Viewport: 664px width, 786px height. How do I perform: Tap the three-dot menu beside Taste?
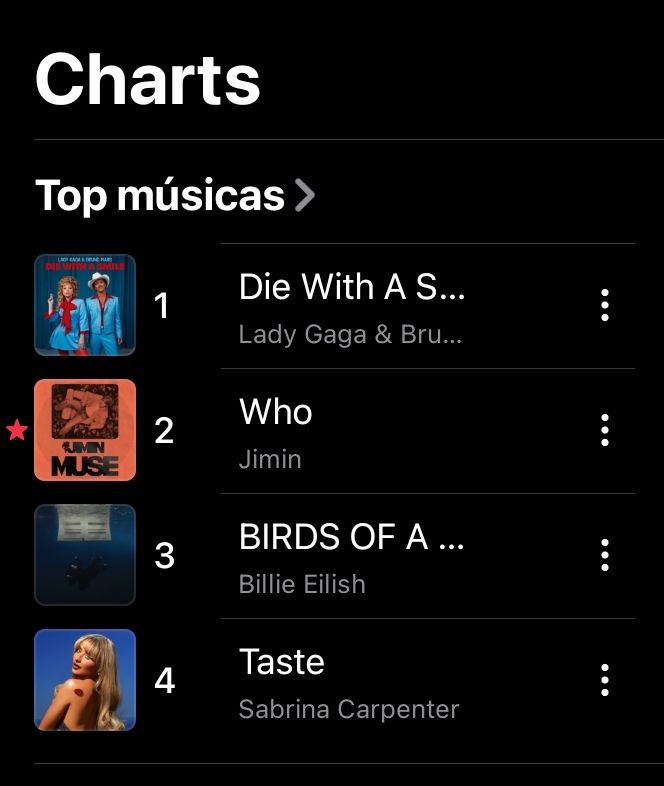(x=604, y=680)
